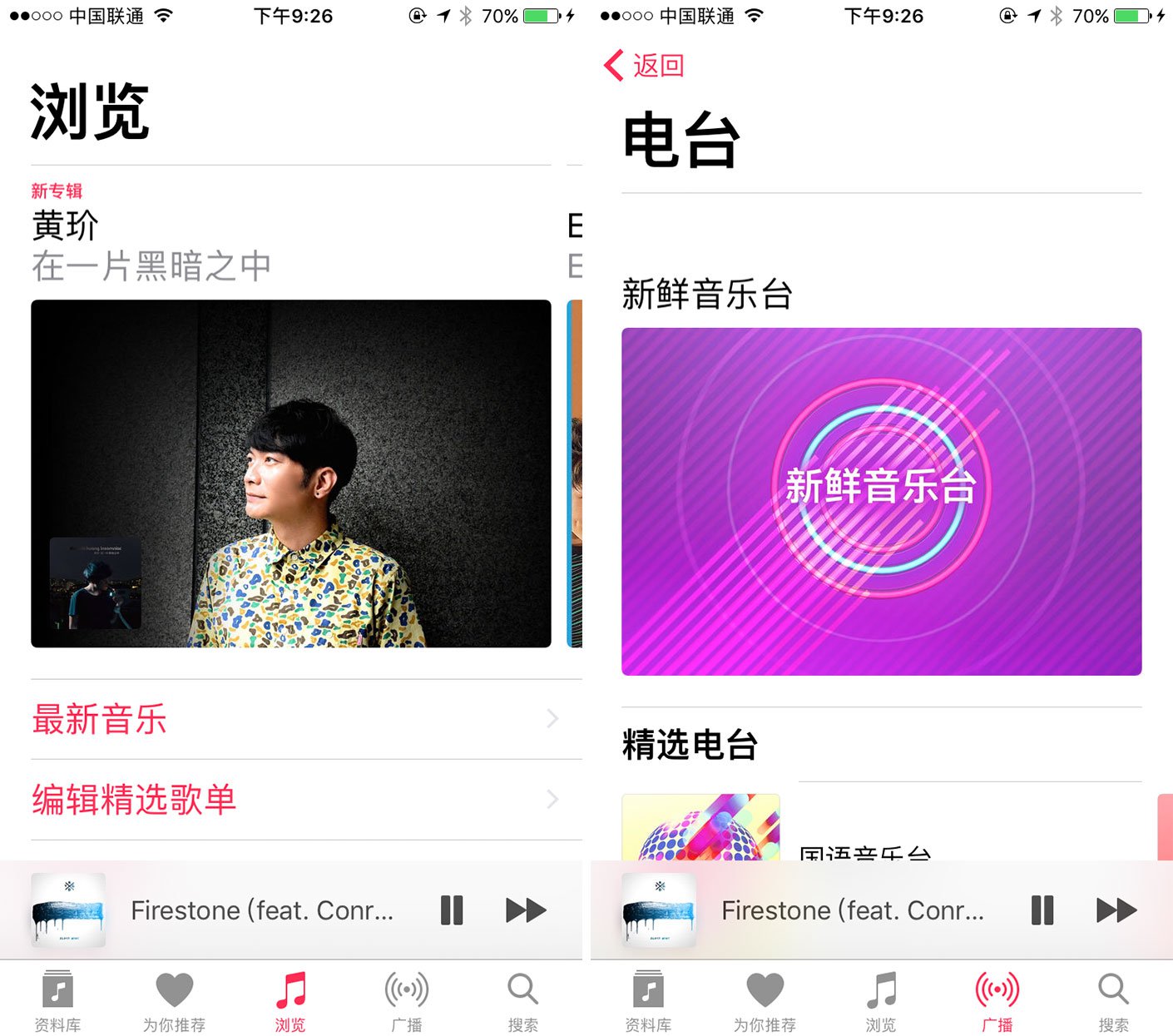Switch to 资料库 tab on the 电台 screen
The image size is (1173, 1036).
tap(648, 1000)
